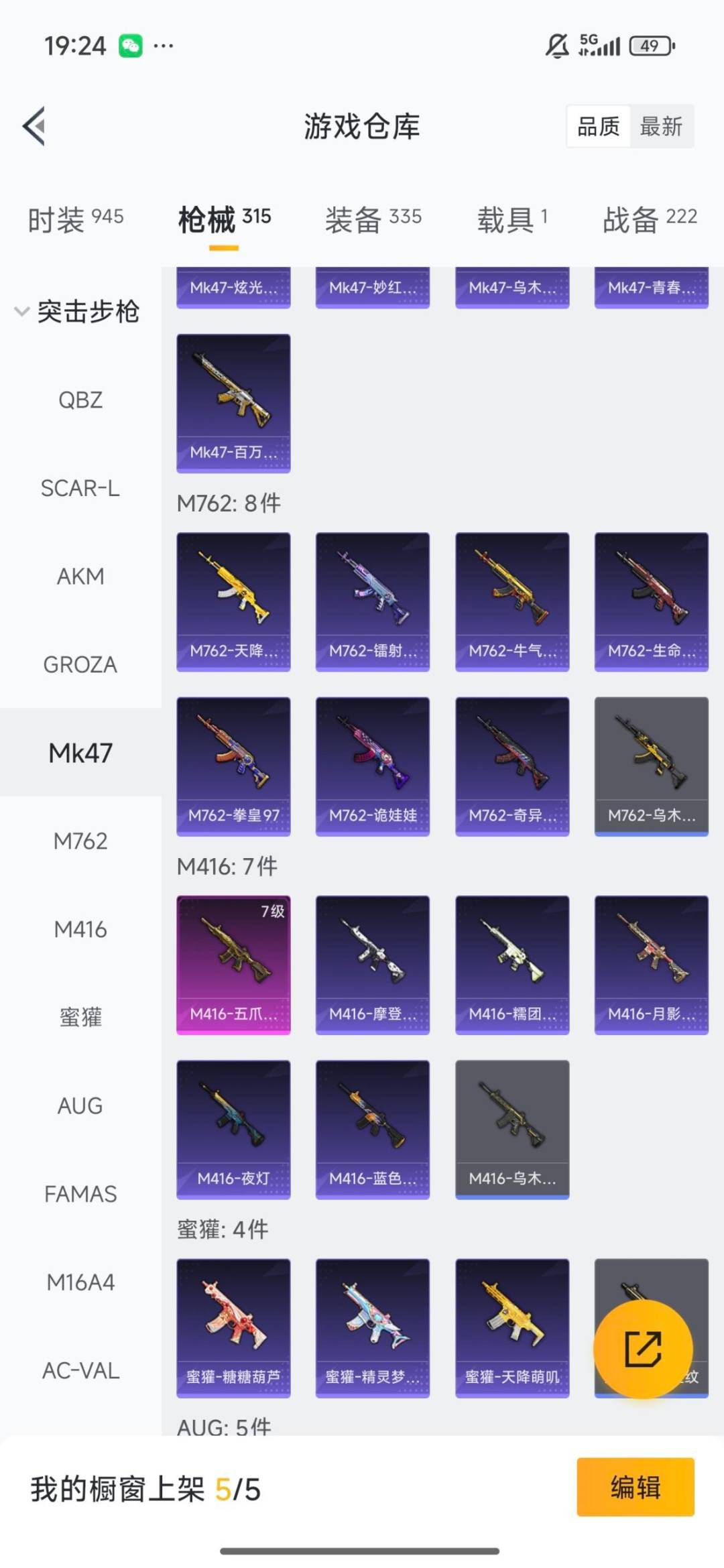Open the 载具 tab
Screen dimensions: 724x1568
coord(512,219)
